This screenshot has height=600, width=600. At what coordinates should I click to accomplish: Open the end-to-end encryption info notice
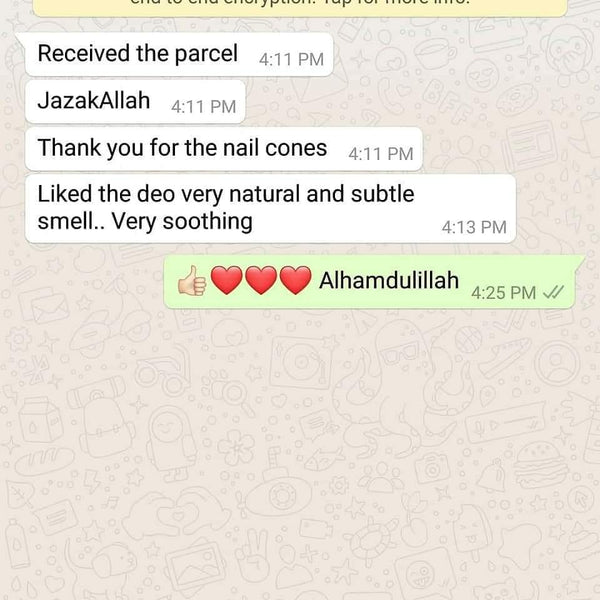click(300, 6)
